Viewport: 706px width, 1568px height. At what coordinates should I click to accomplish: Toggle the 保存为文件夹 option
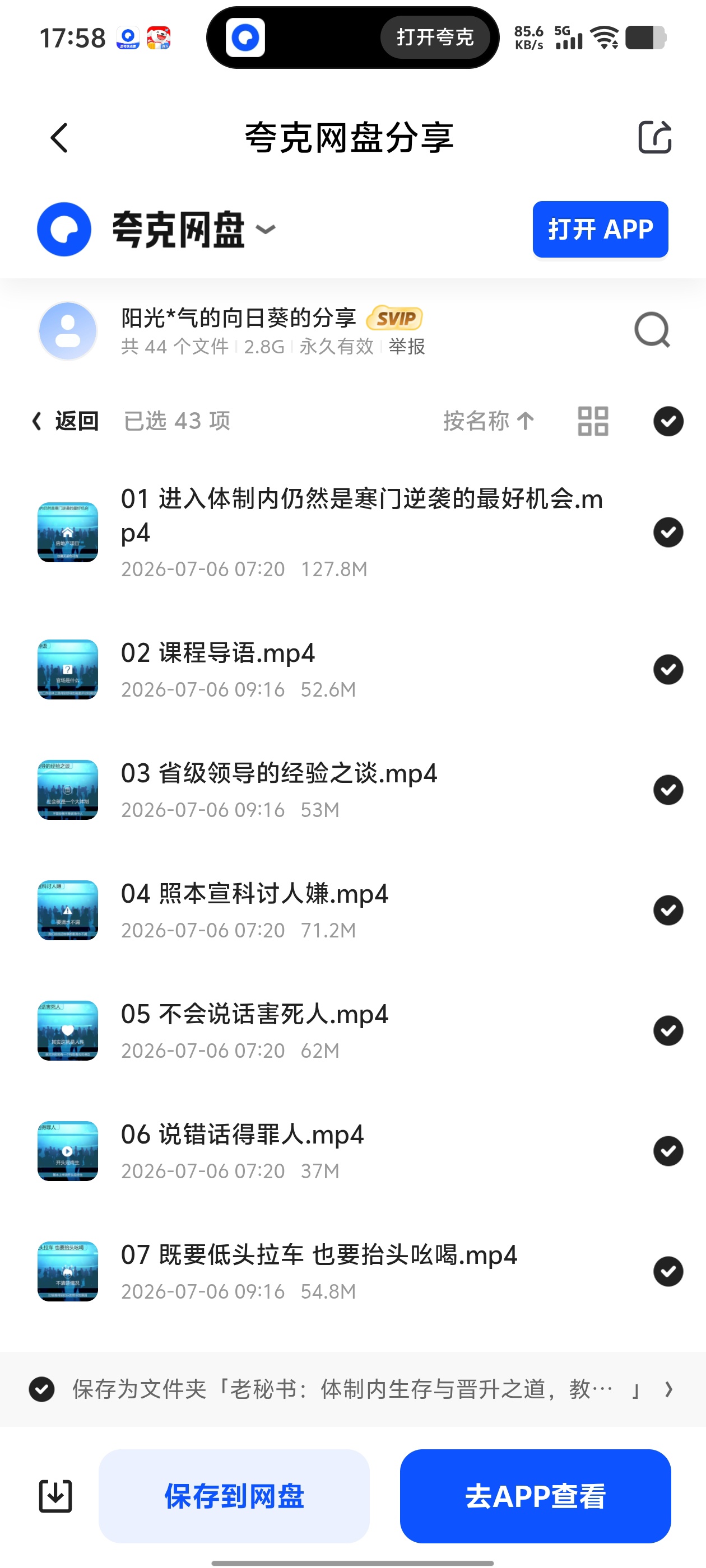click(x=42, y=1389)
